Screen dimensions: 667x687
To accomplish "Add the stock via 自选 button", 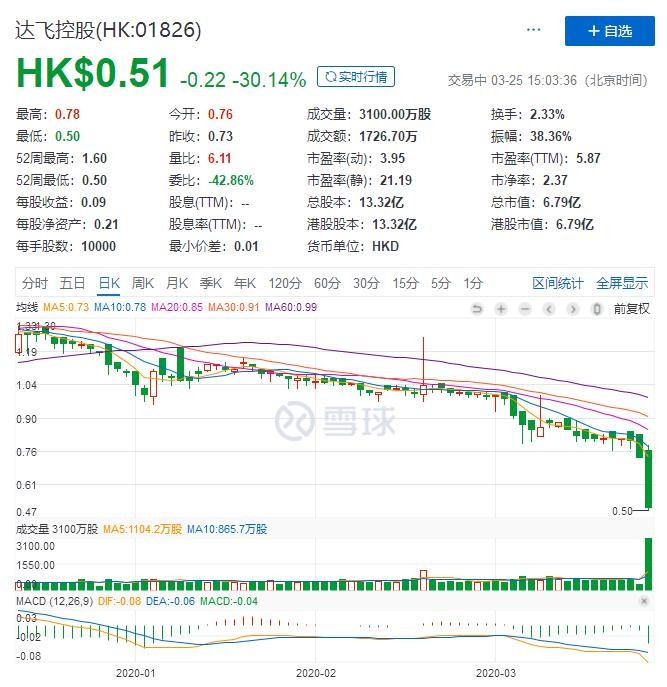I will [x=610, y=31].
